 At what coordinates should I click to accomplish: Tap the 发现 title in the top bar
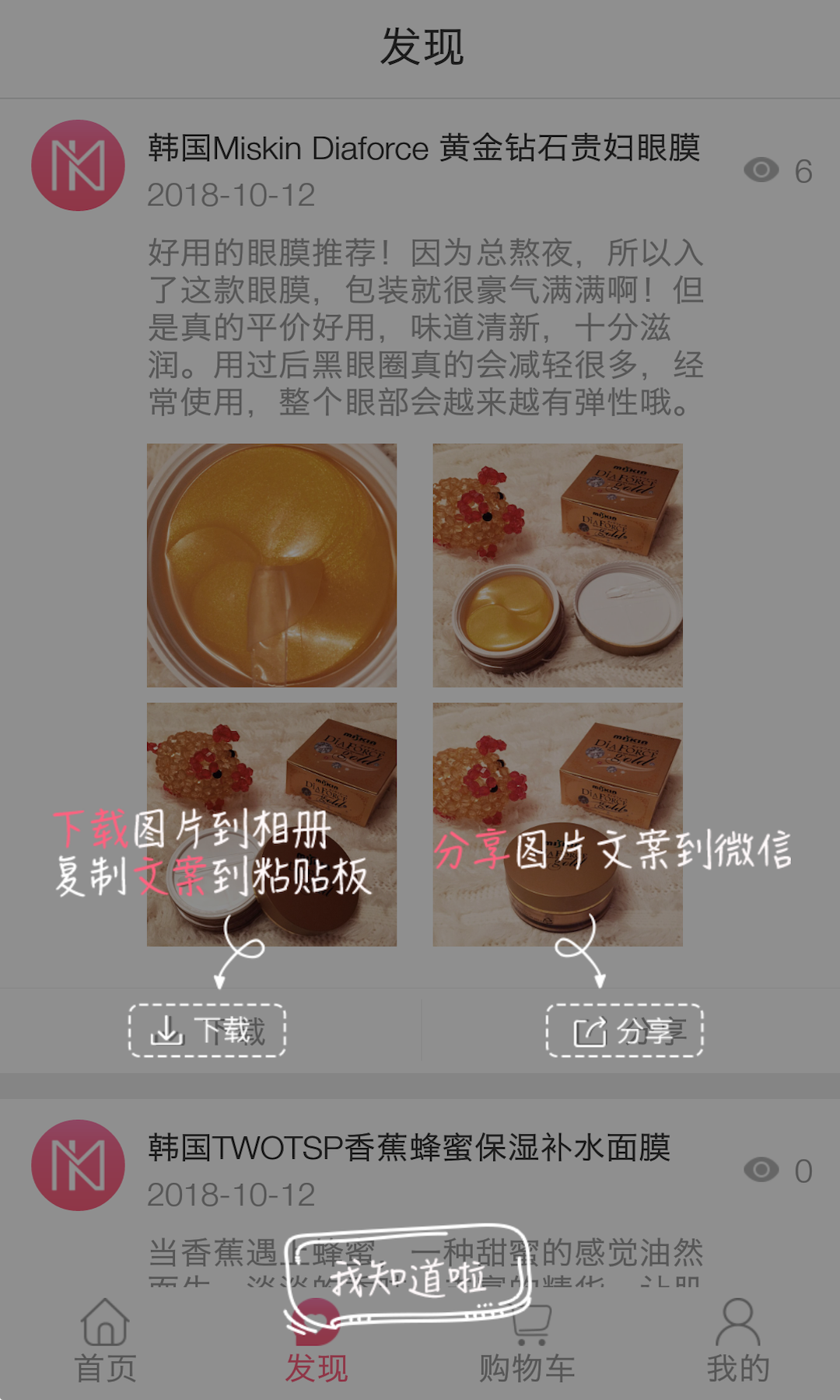click(x=420, y=45)
